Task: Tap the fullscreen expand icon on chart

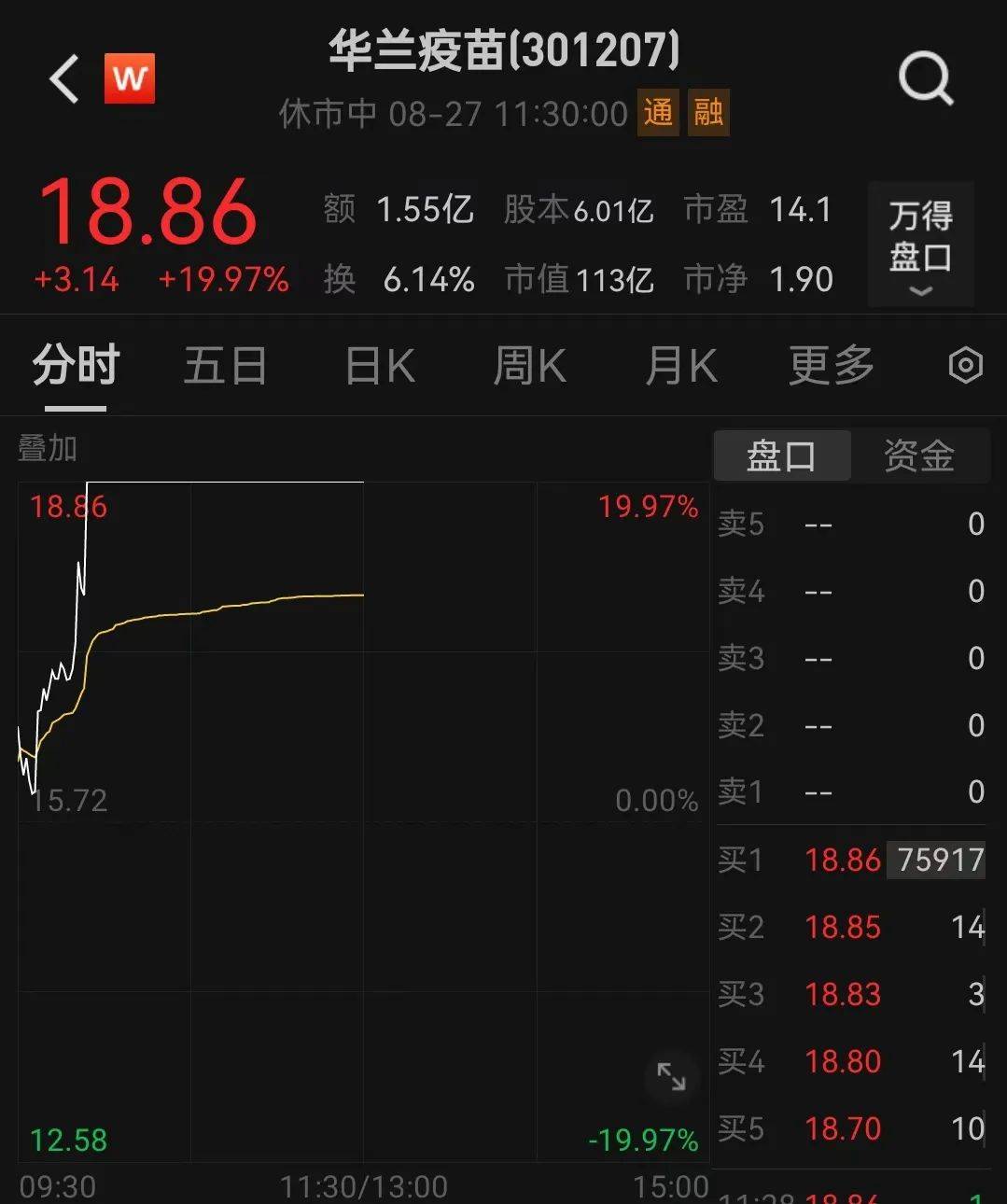Action: point(671,1077)
